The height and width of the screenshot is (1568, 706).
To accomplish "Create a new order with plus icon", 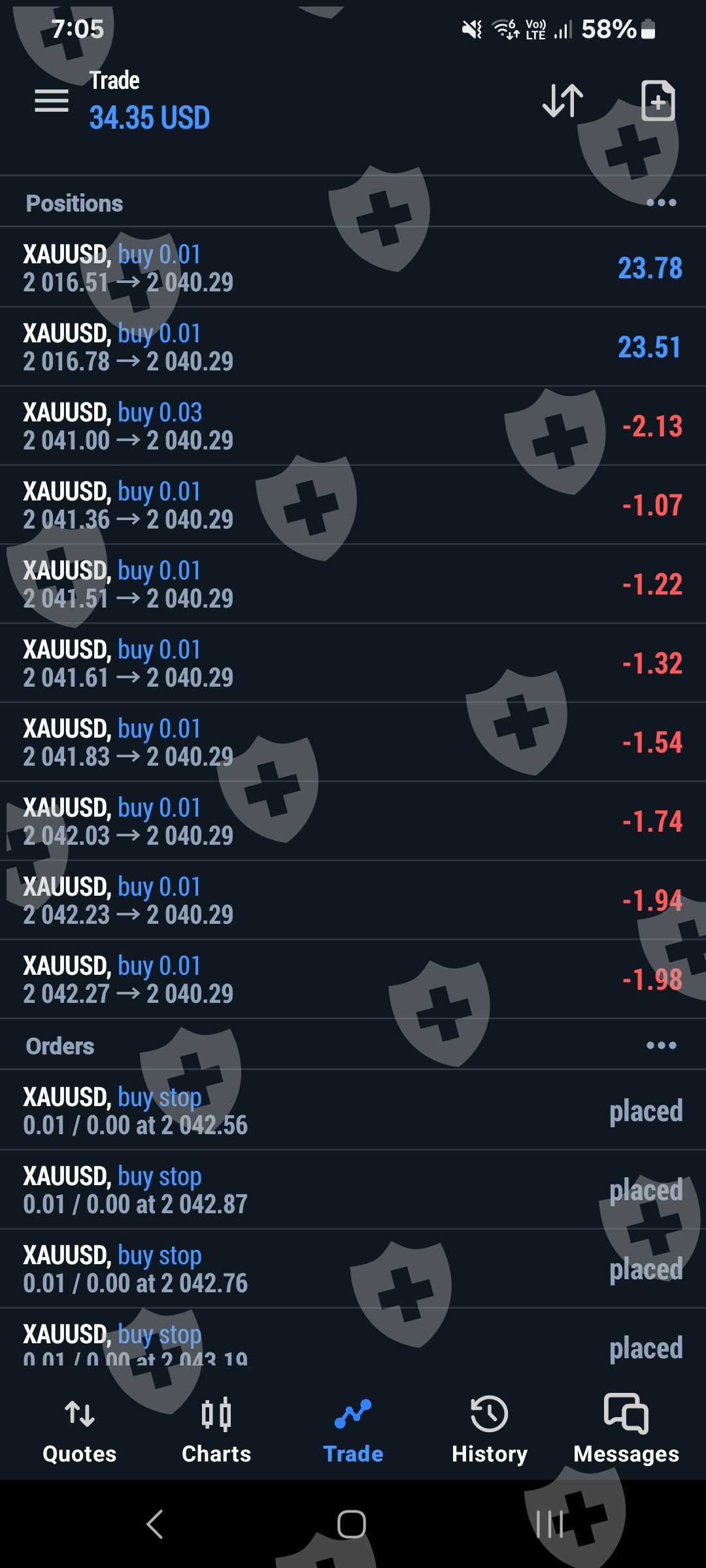I will click(x=658, y=101).
